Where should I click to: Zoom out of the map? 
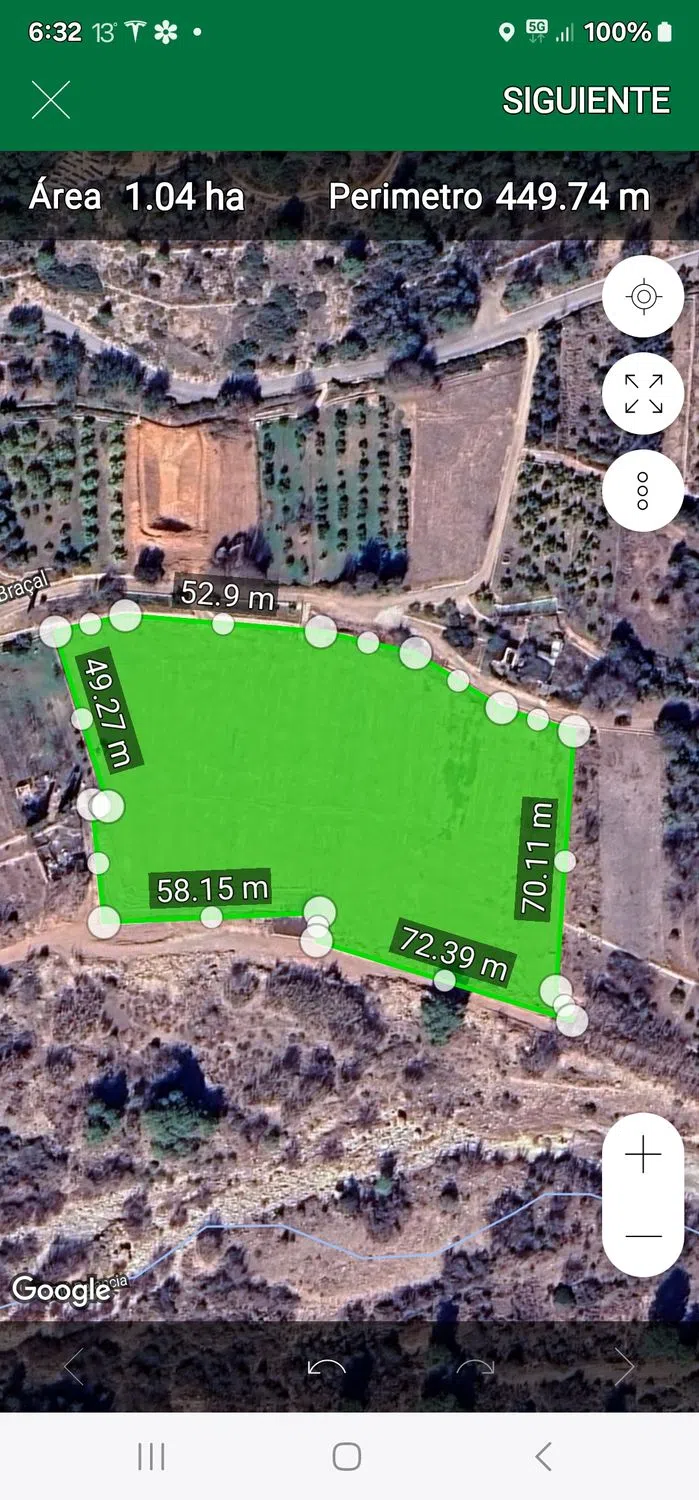[x=643, y=1236]
